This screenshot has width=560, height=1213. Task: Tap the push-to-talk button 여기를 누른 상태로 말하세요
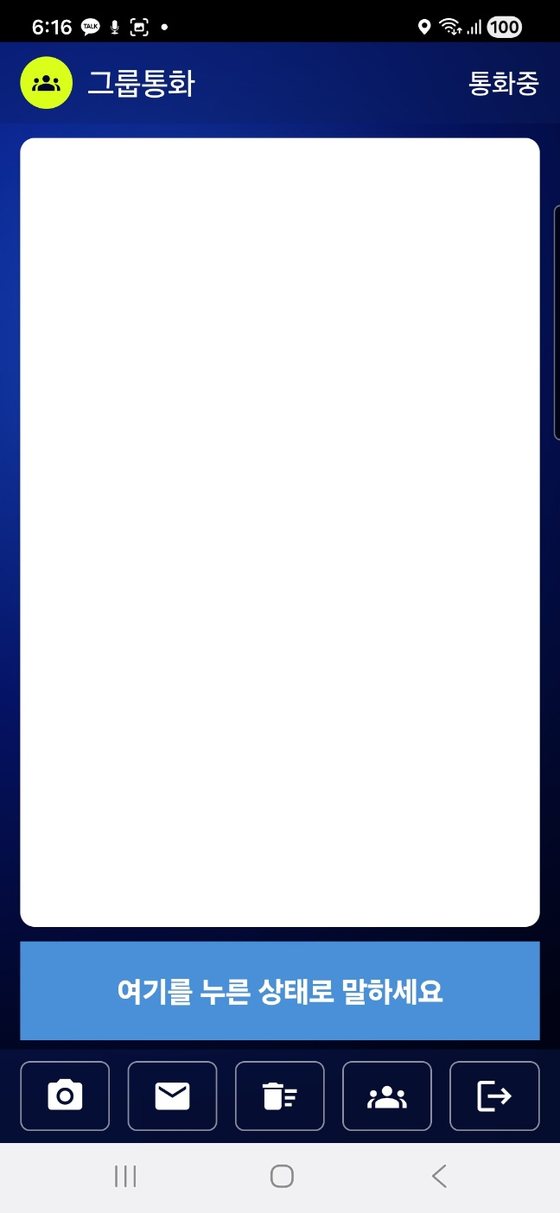(280, 991)
